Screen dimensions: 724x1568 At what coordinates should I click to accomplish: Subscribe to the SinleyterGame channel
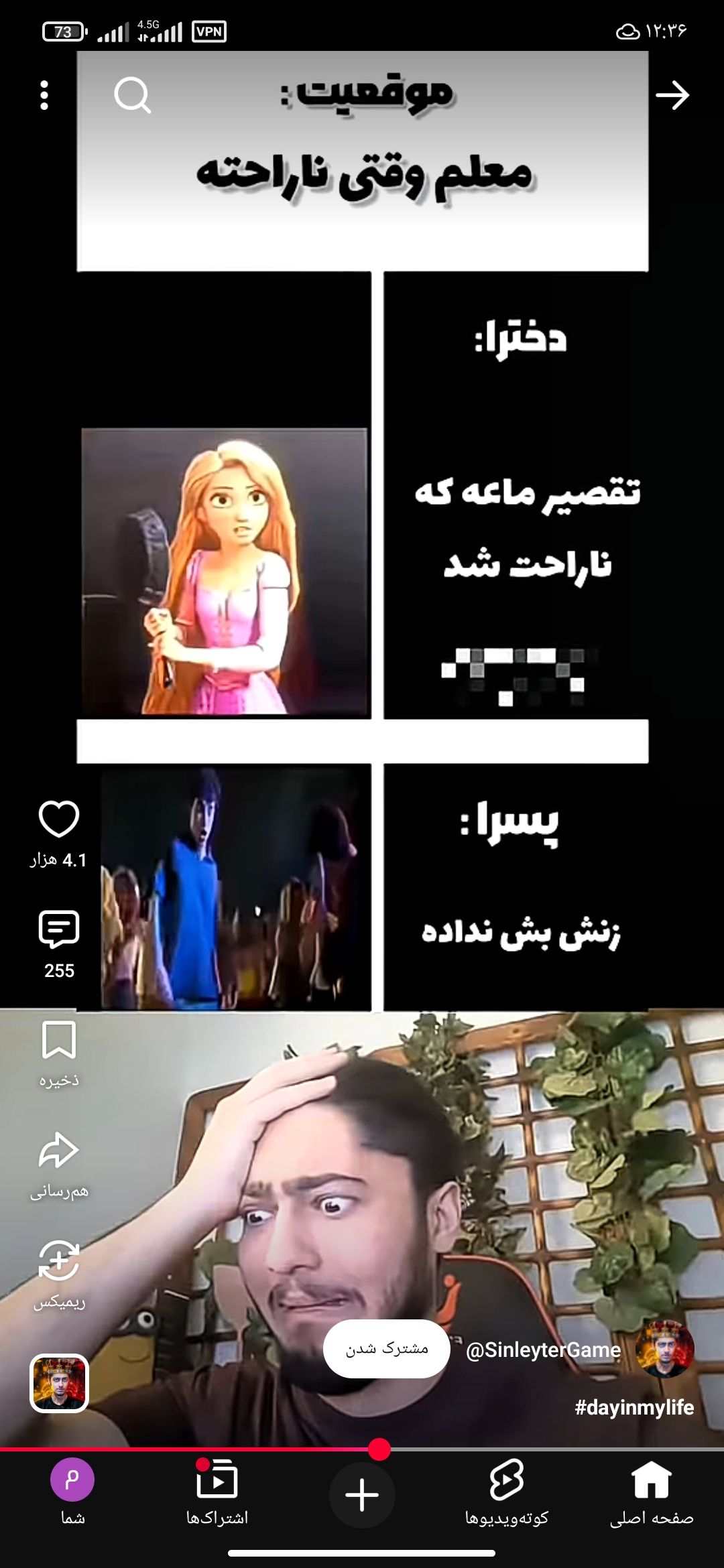coord(387,1349)
